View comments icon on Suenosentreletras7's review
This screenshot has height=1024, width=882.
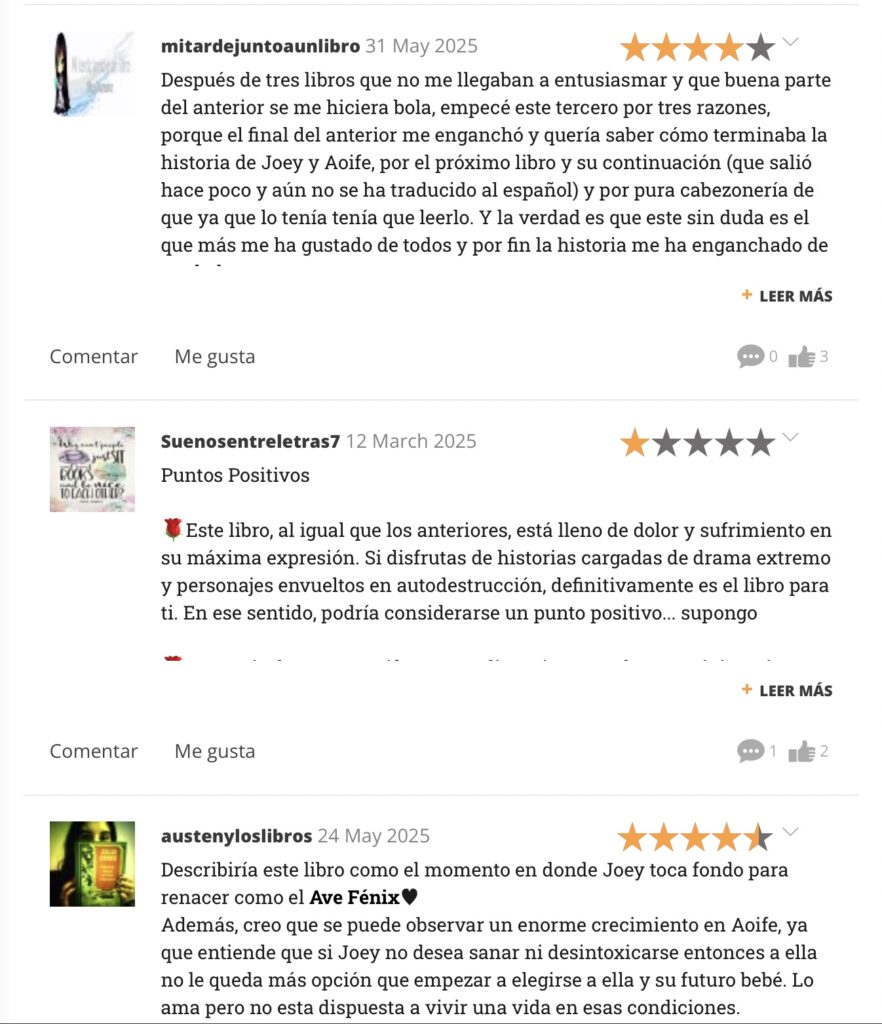click(750, 751)
